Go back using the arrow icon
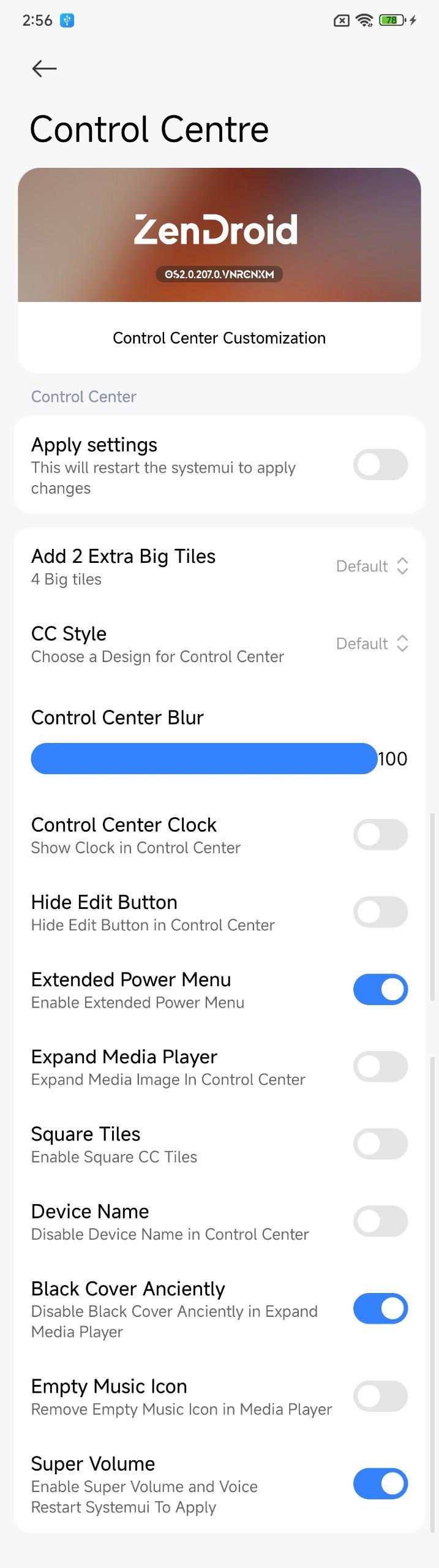The height and width of the screenshot is (1568, 439). point(44,69)
